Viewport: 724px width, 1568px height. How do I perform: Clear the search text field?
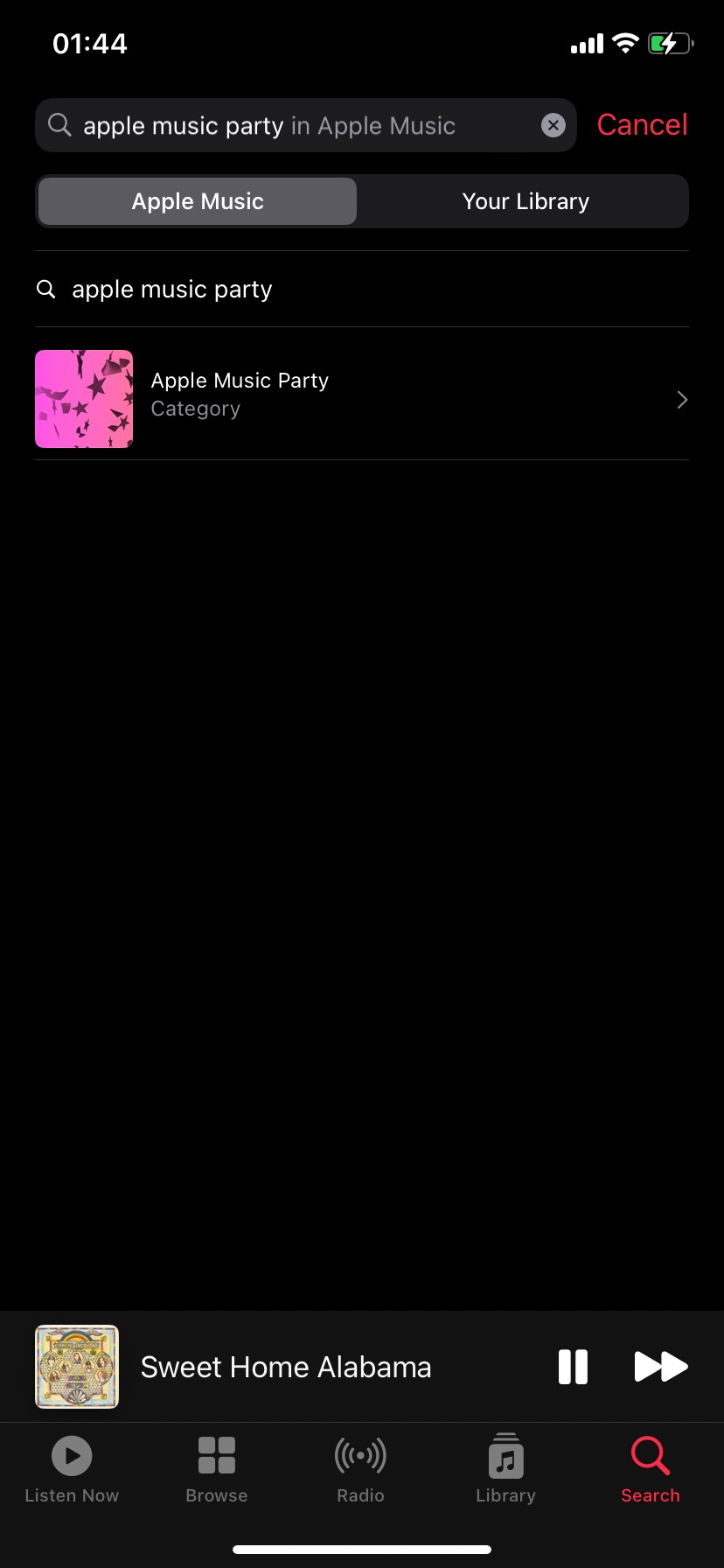coord(553,126)
